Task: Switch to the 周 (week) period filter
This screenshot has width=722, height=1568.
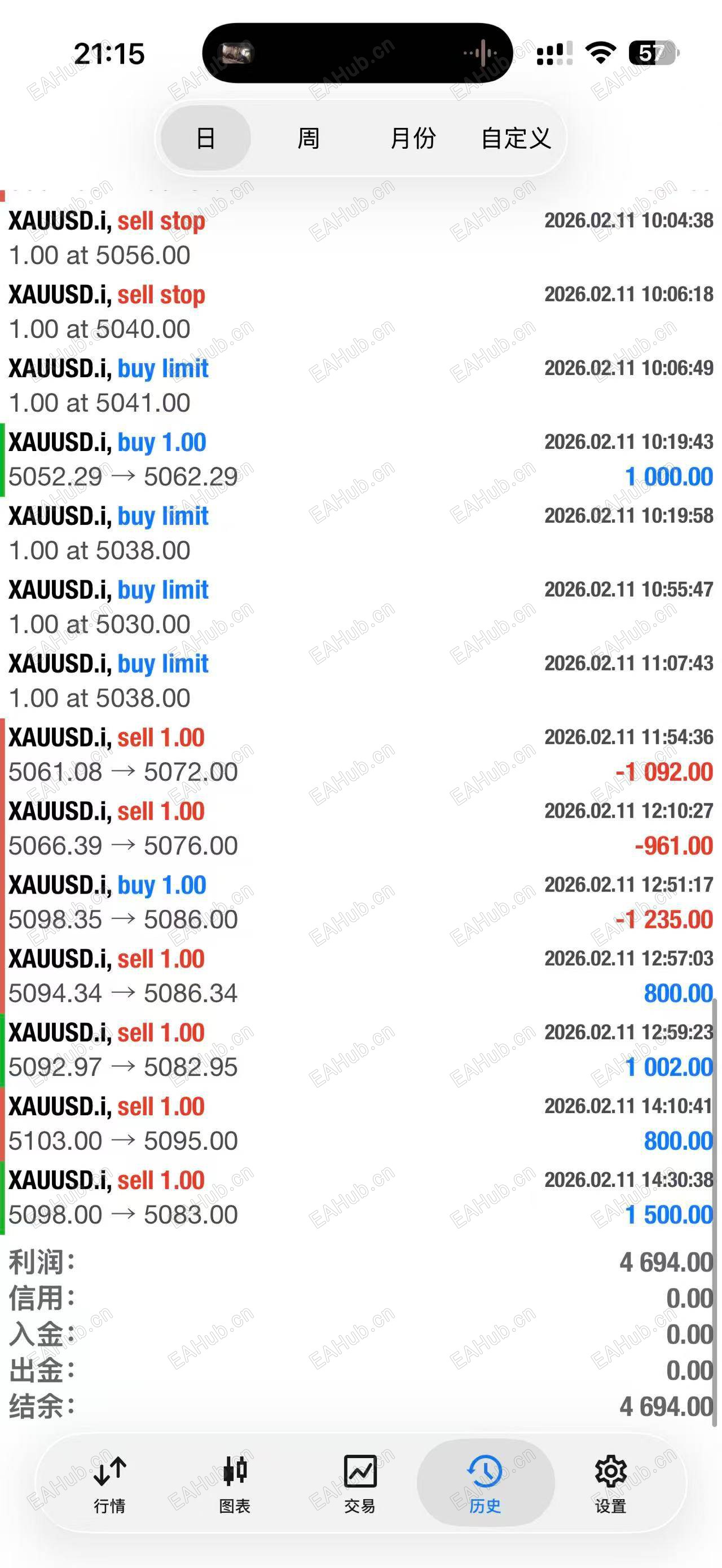Action: [308, 138]
